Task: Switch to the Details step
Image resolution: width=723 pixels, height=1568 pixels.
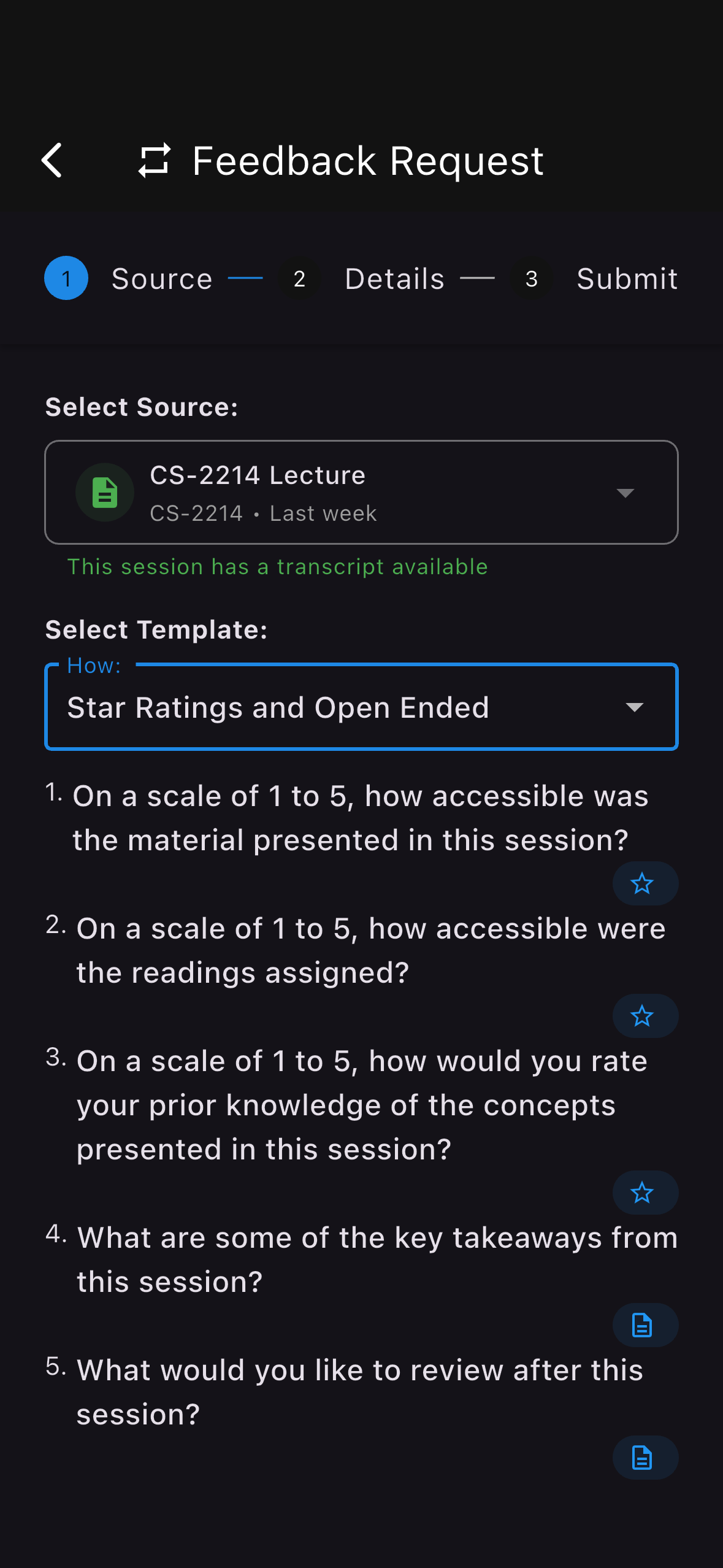Action: point(394,278)
